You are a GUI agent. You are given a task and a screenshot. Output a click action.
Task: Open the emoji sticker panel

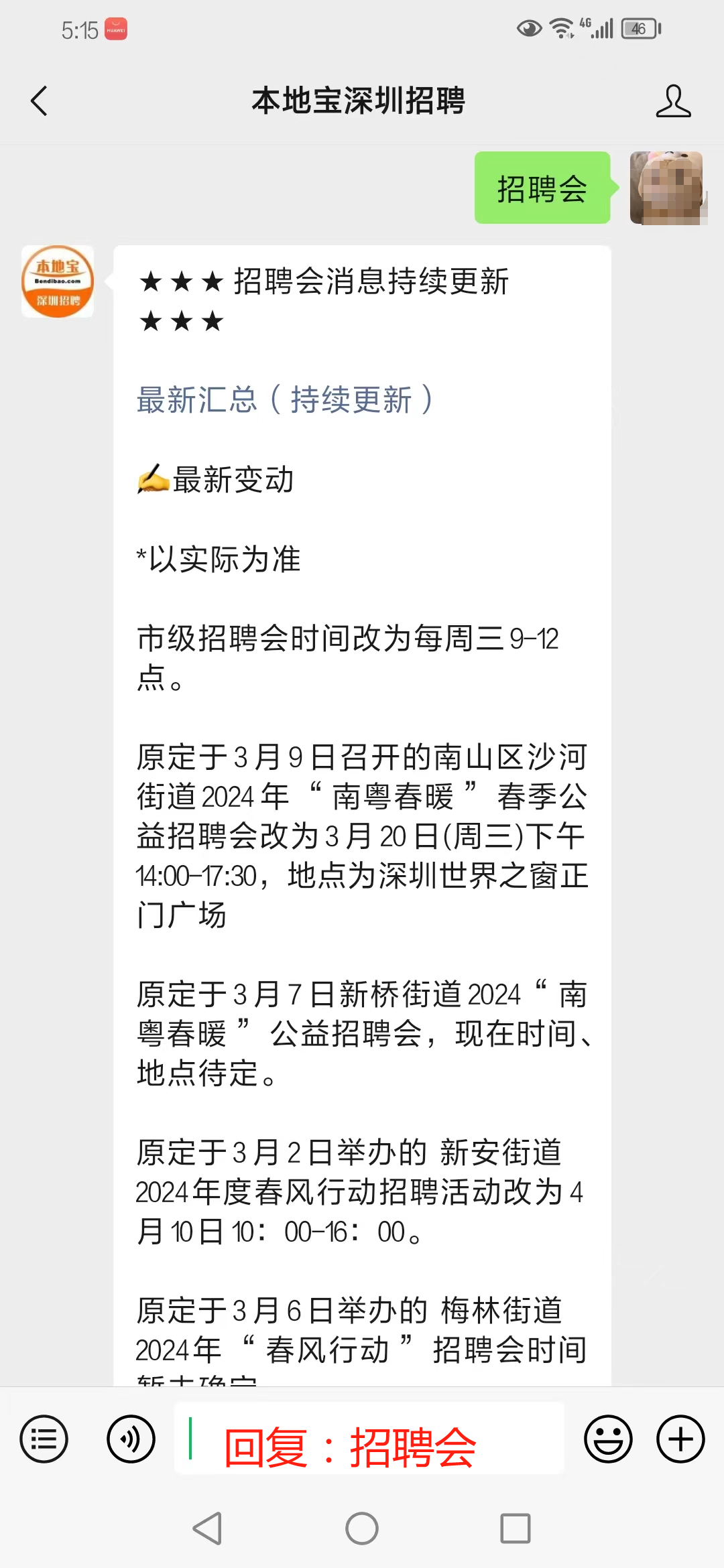tap(608, 1439)
